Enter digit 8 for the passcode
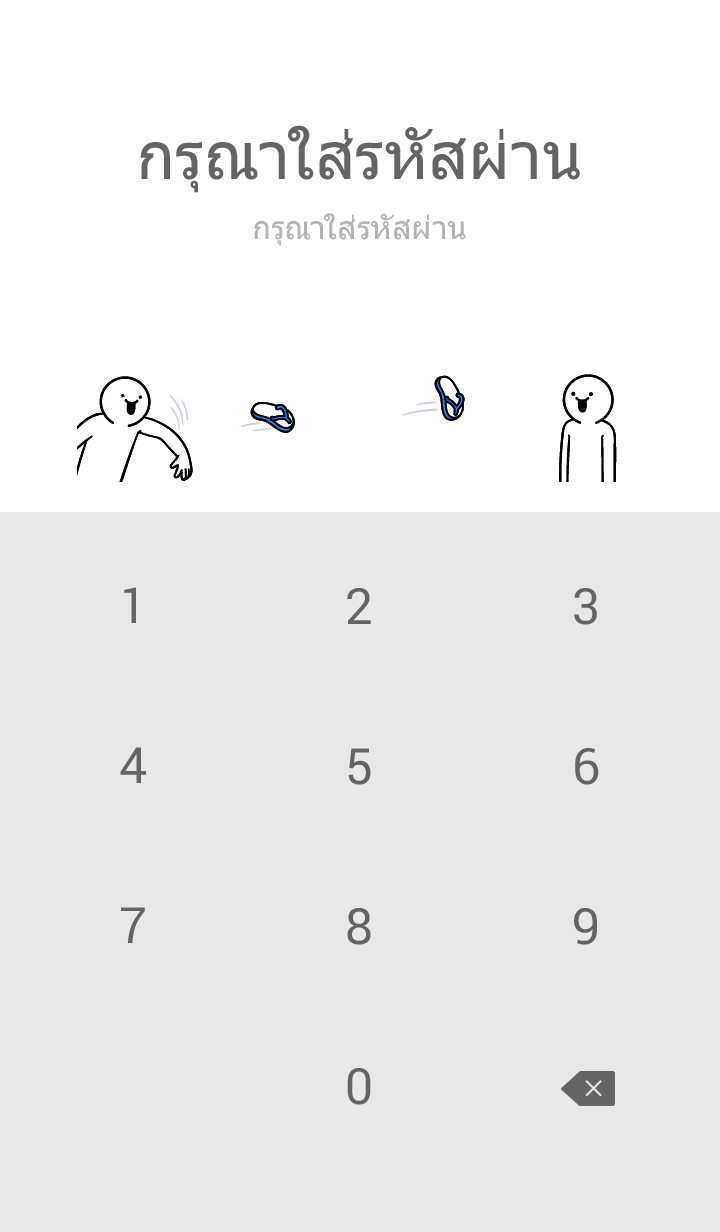The image size is (720, 1232). pyautogui.click(x=359, y=926)
